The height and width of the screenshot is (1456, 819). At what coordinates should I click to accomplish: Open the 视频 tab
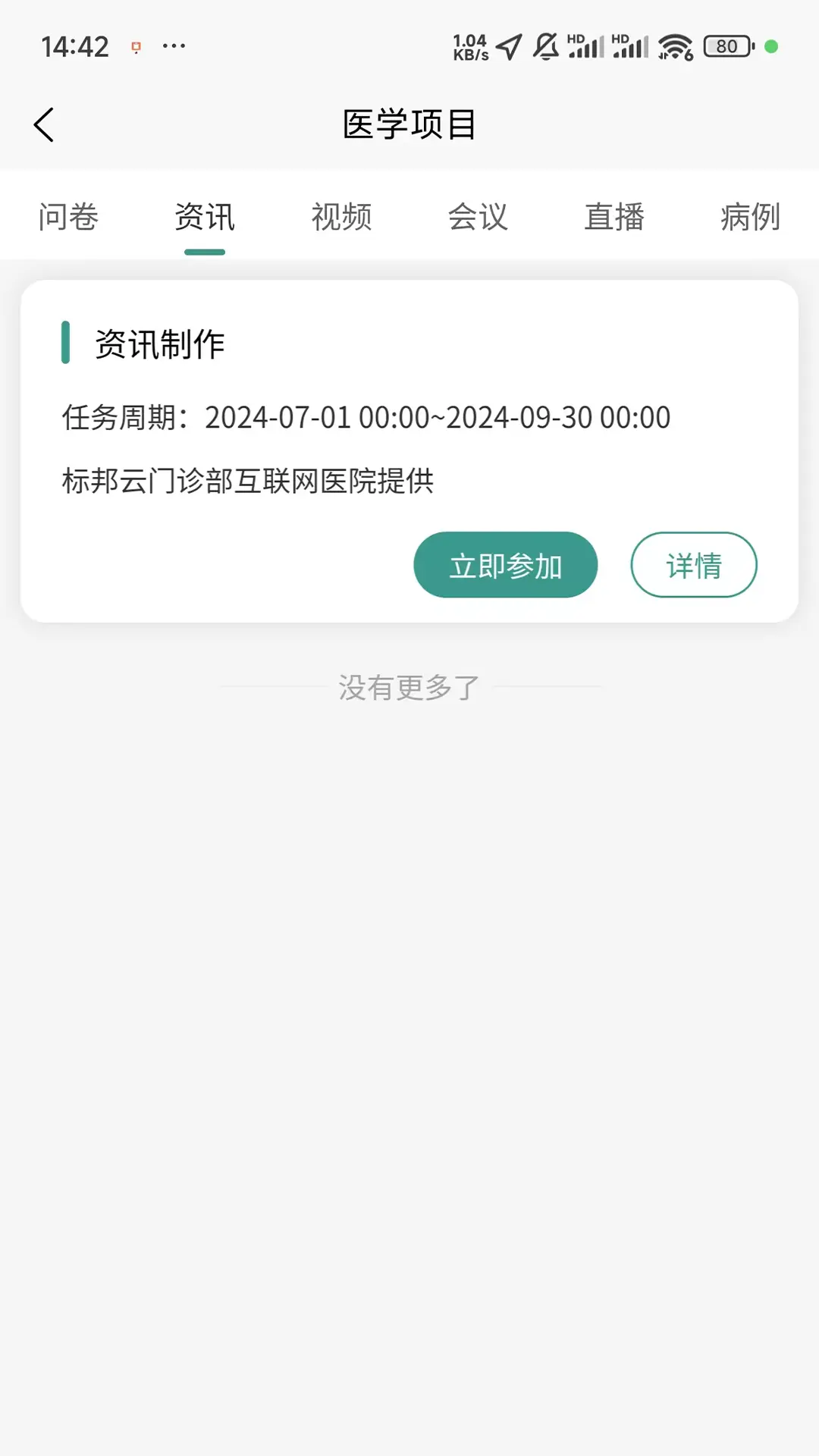[x=341, y=217]
